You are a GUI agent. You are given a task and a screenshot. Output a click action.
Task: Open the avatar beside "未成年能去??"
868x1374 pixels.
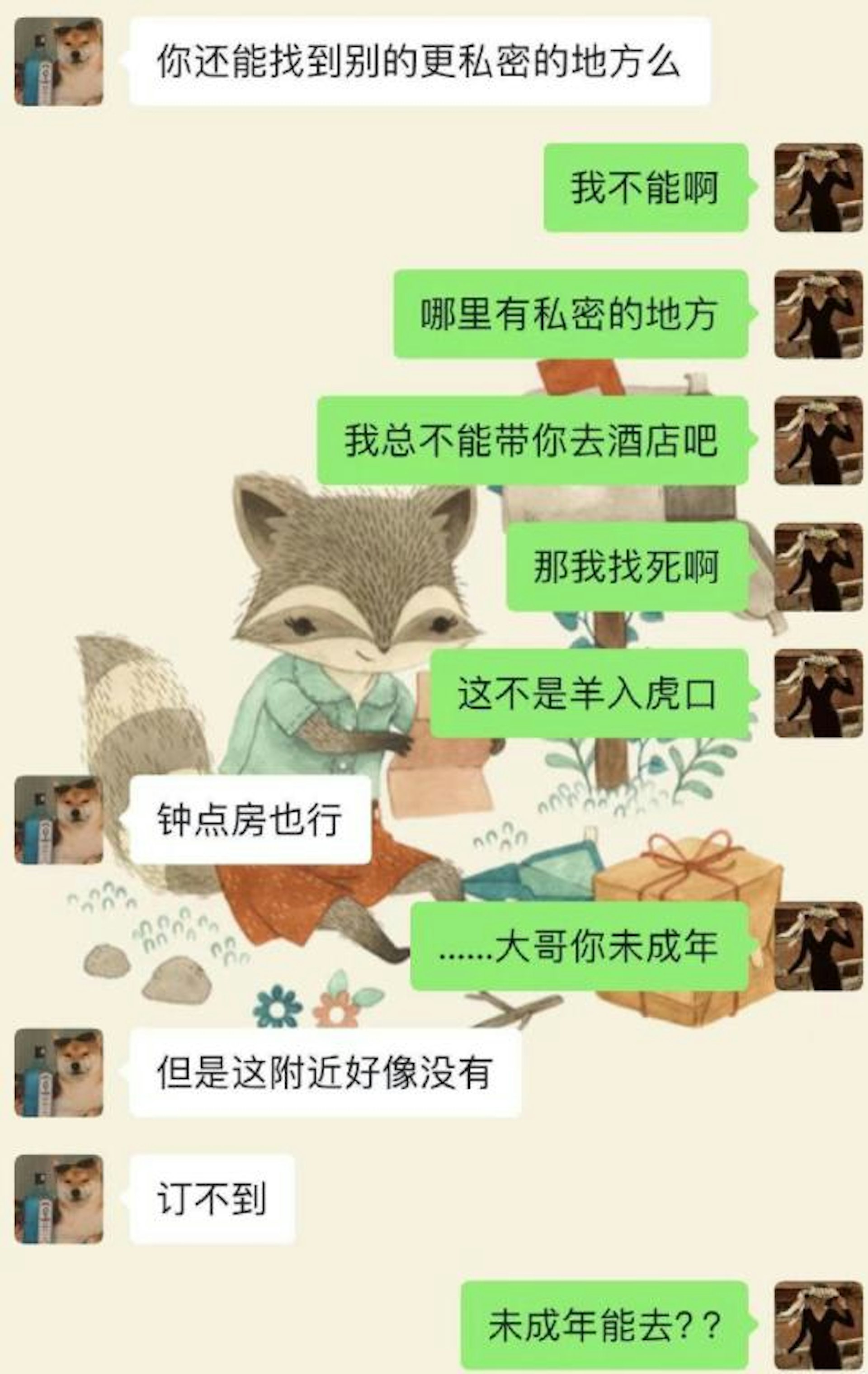point(818,1326)
